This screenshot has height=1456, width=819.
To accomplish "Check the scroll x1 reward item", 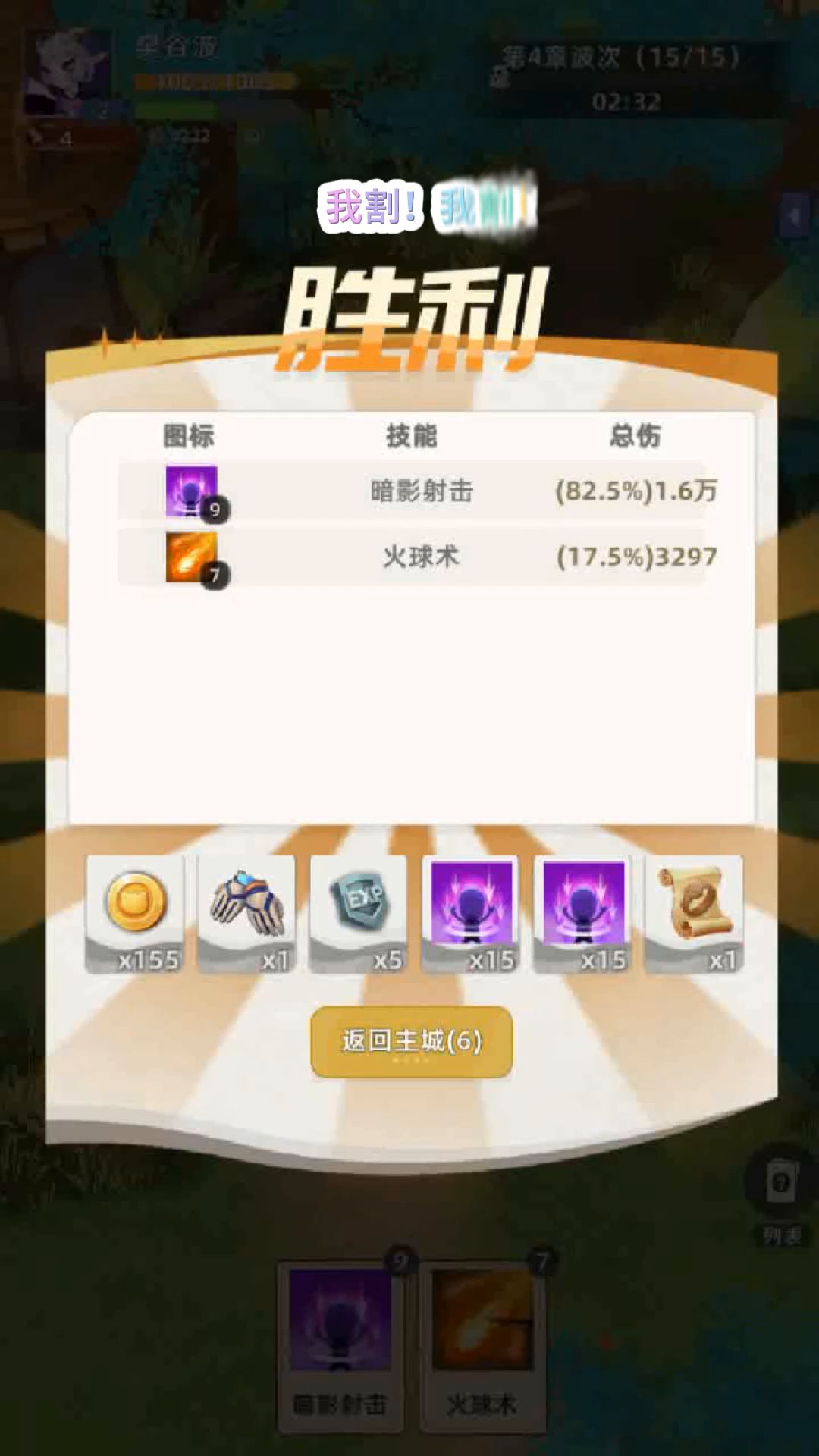I will coord(694,915).
